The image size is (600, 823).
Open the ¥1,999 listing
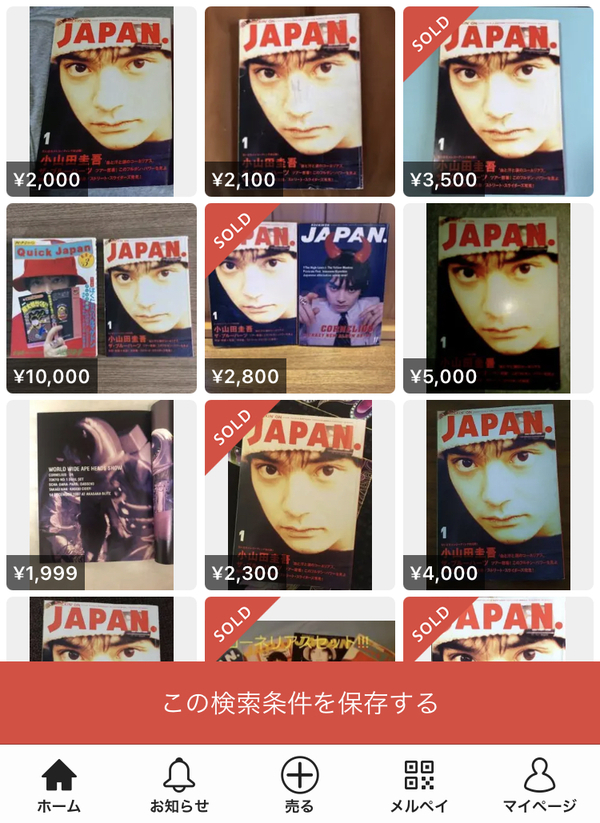101,495
